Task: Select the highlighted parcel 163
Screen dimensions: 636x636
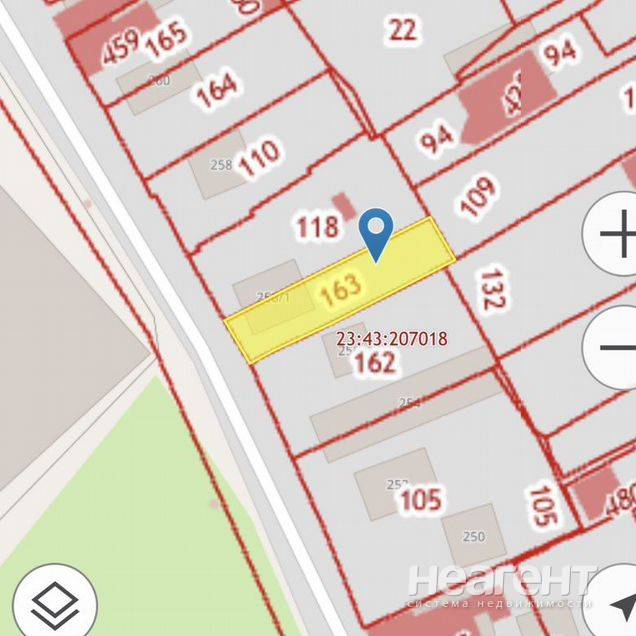Action: [x=340, y=290]
